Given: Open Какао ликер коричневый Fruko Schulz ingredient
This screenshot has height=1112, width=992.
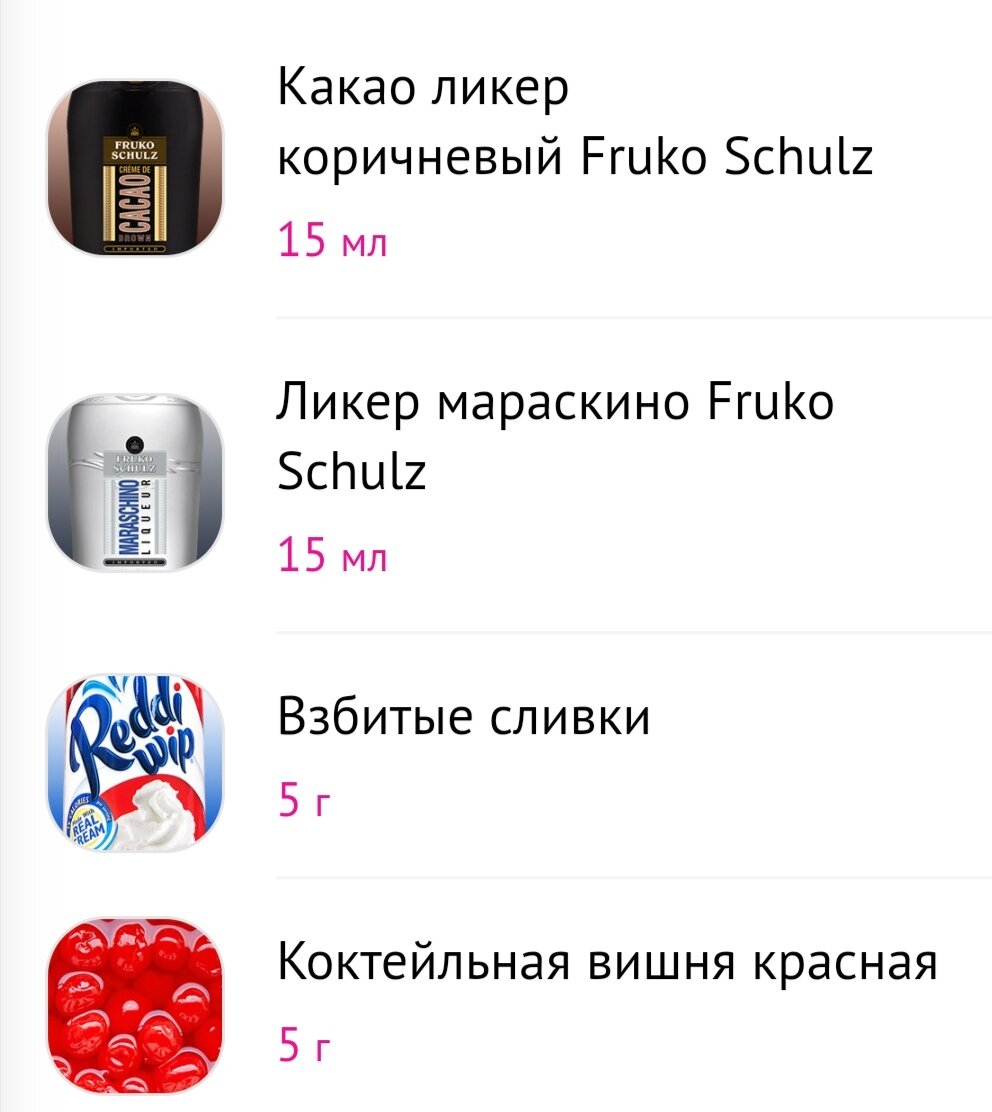Looking at the screenshot, I should (574, 124).
